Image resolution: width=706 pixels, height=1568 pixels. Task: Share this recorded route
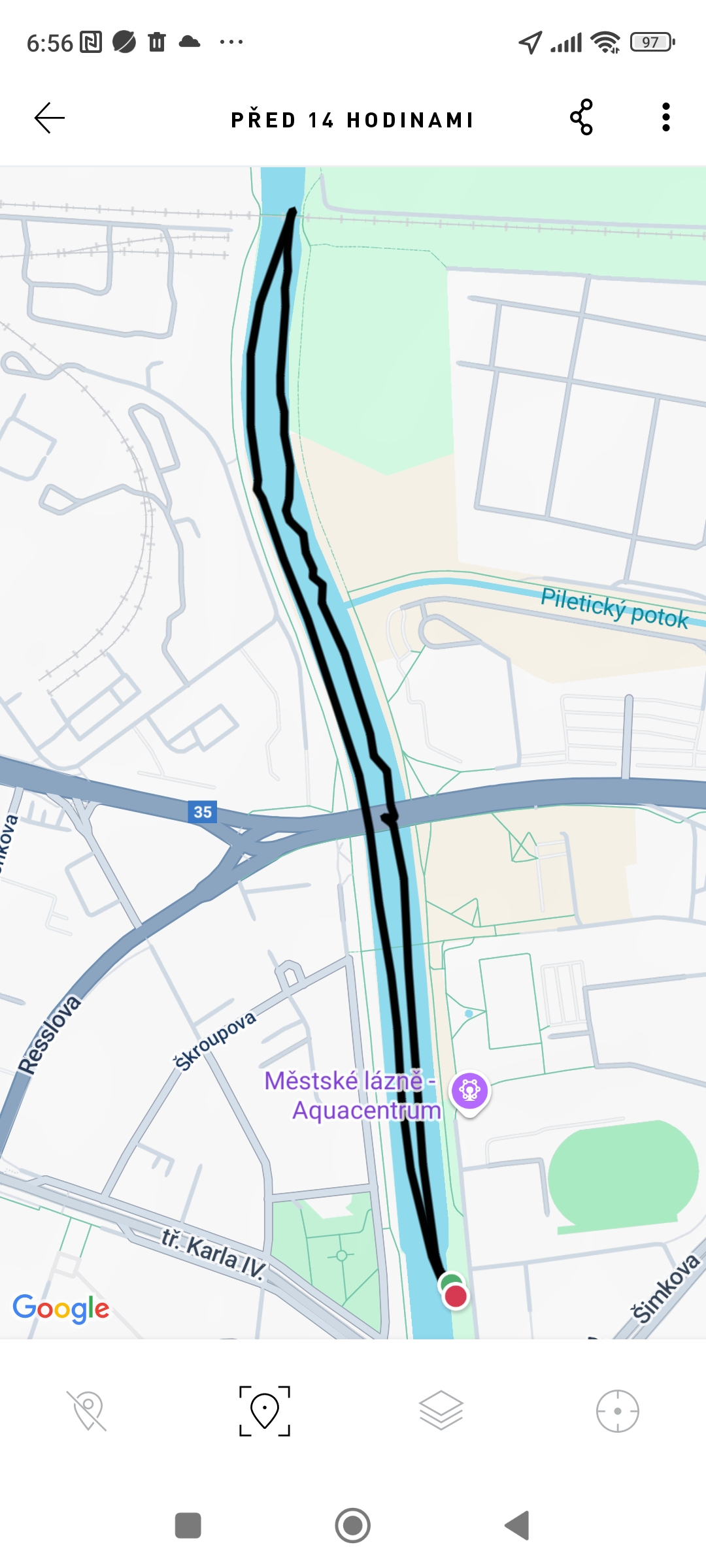[x=581, y=118]
